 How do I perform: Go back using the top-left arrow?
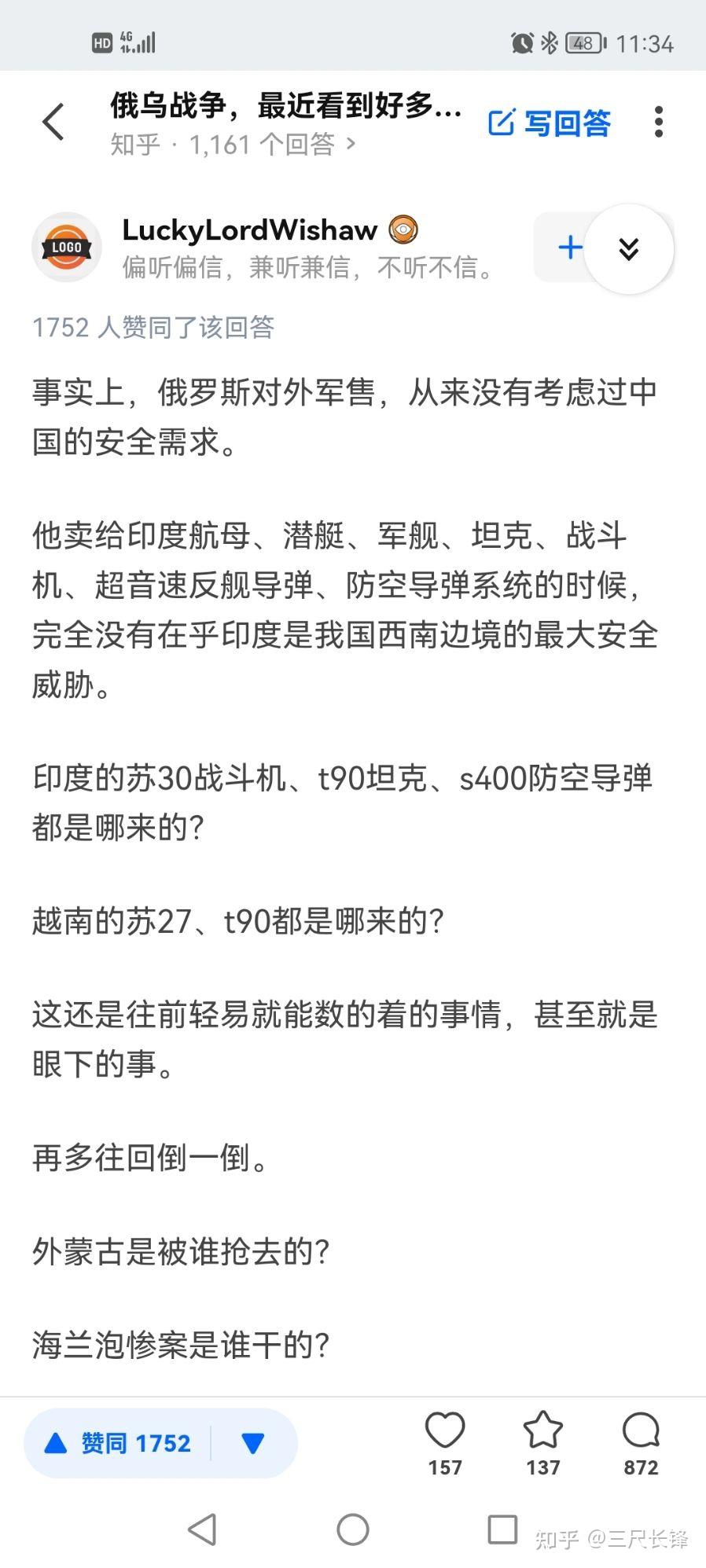pyautogui.click(x=53, y=122)
